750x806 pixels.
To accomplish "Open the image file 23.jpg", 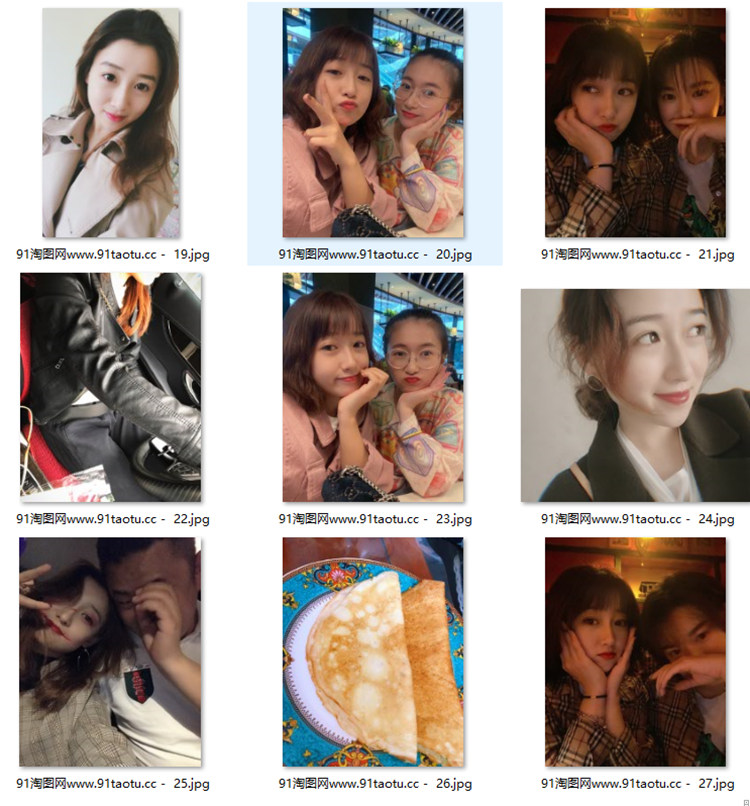I will point(374,387).
